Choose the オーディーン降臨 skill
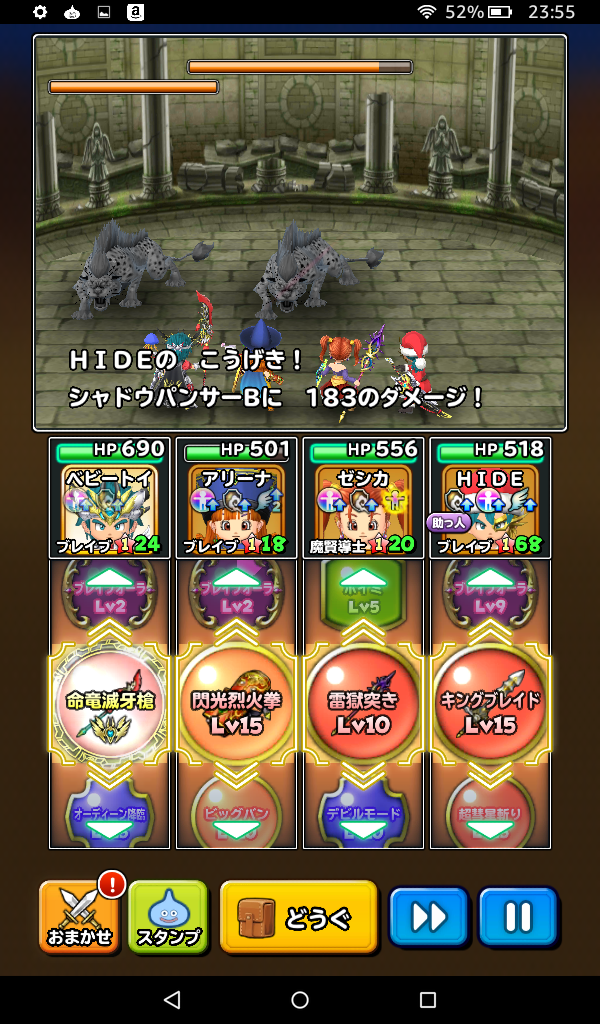The width and height of the screenshot is (600, 1024). 110,810
